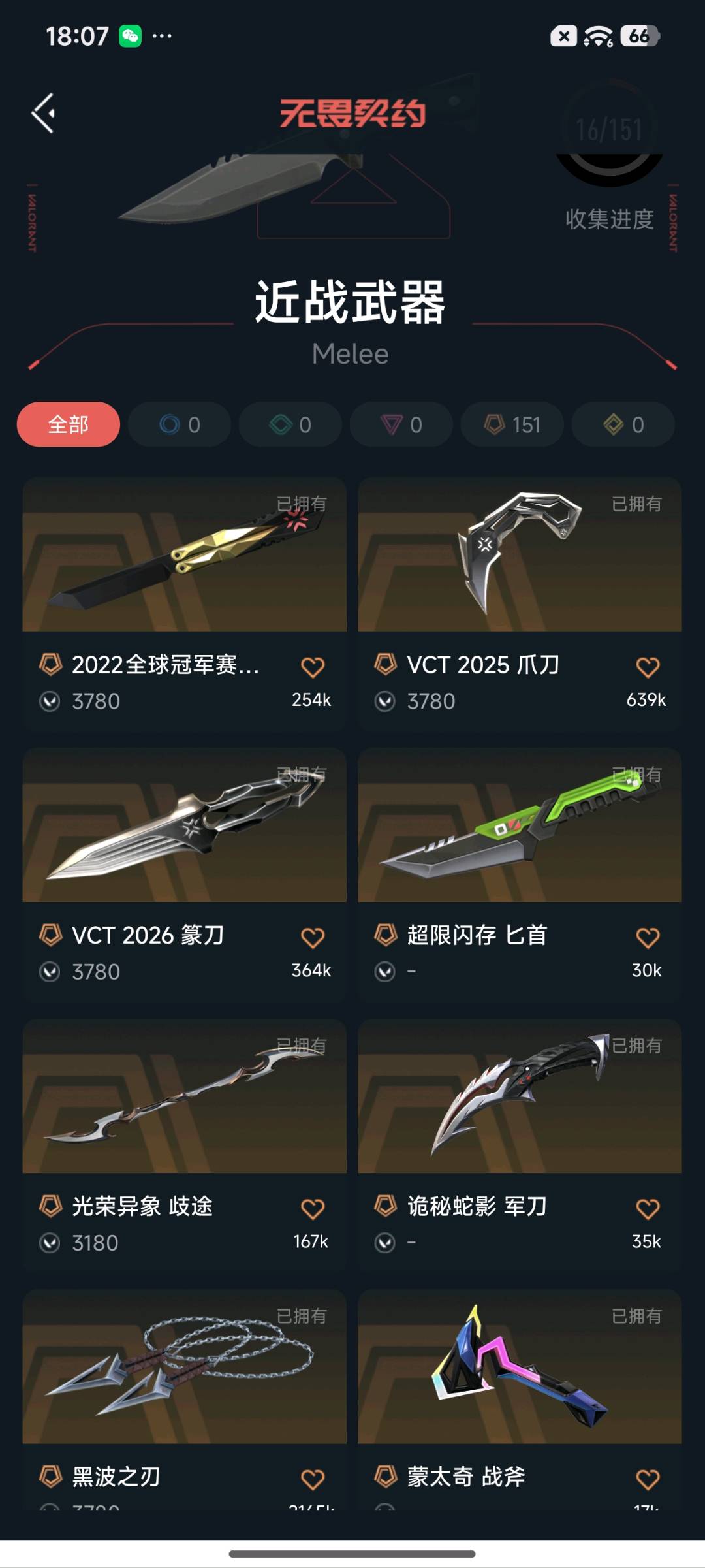Viewport: 705px width, 1568px height.
Task: Filter by the blue circle tier chip
Action: (180, 424)
